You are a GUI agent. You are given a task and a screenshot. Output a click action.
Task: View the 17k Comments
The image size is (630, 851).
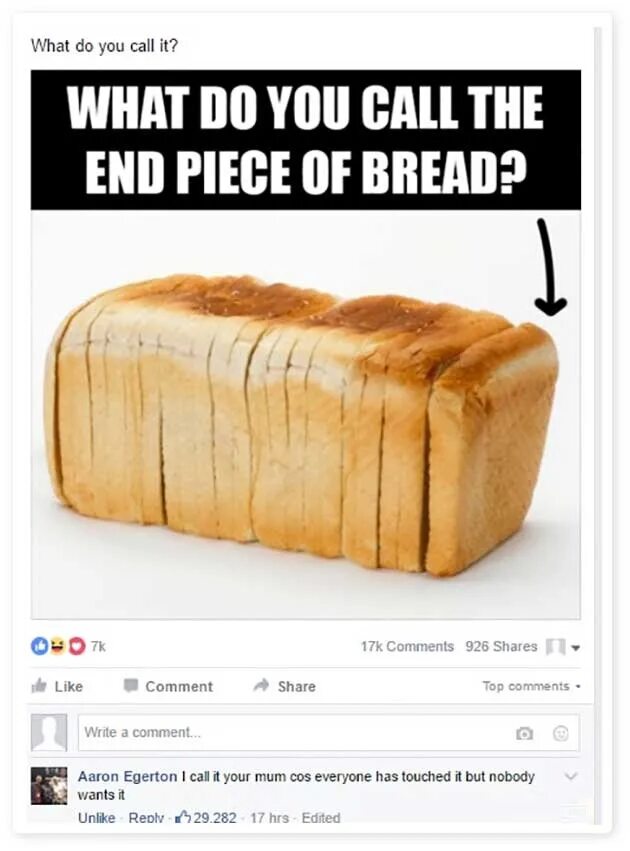407,646
